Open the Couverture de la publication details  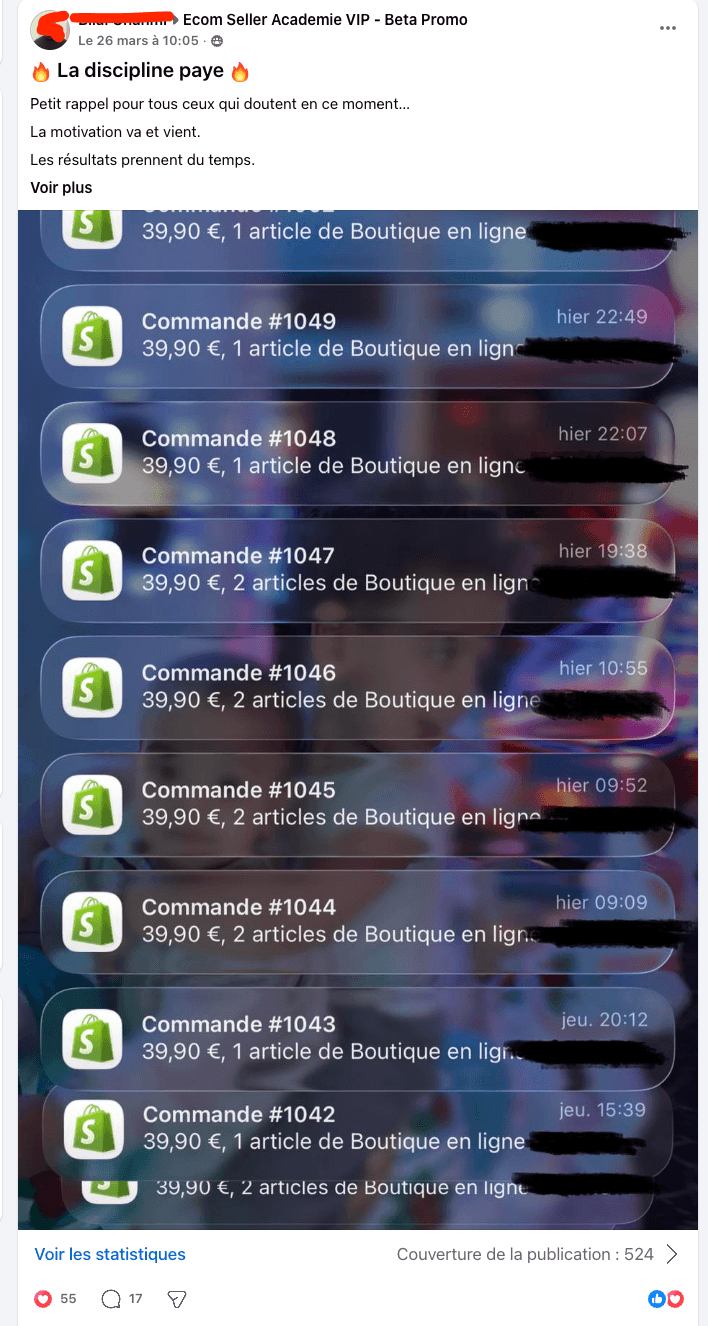tap(538, 1254)
